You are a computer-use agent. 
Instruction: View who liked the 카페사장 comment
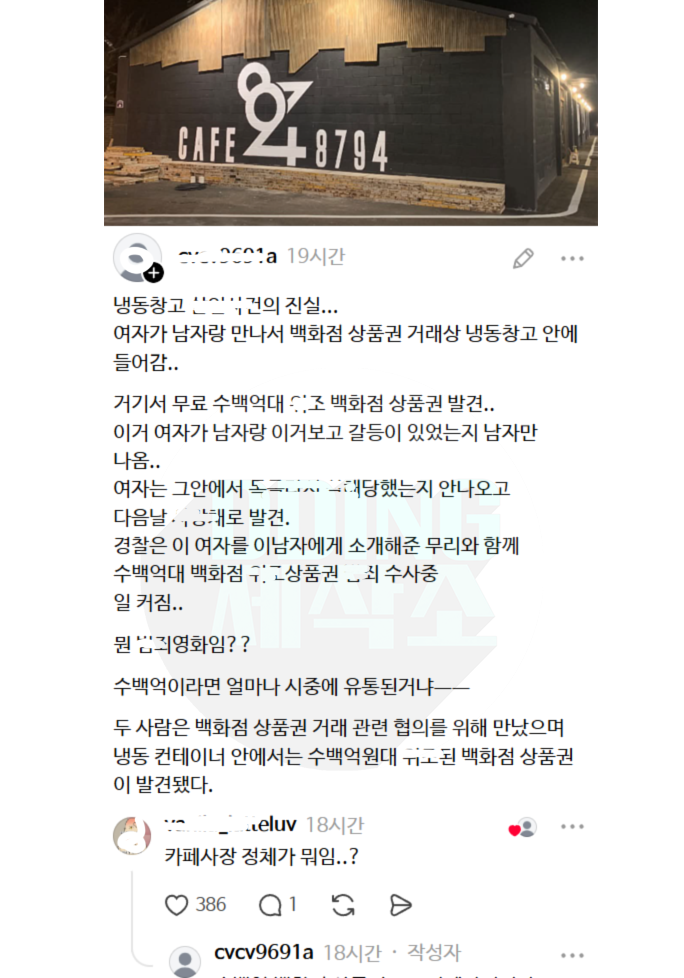pyautogui.click(x=523, y=828)
